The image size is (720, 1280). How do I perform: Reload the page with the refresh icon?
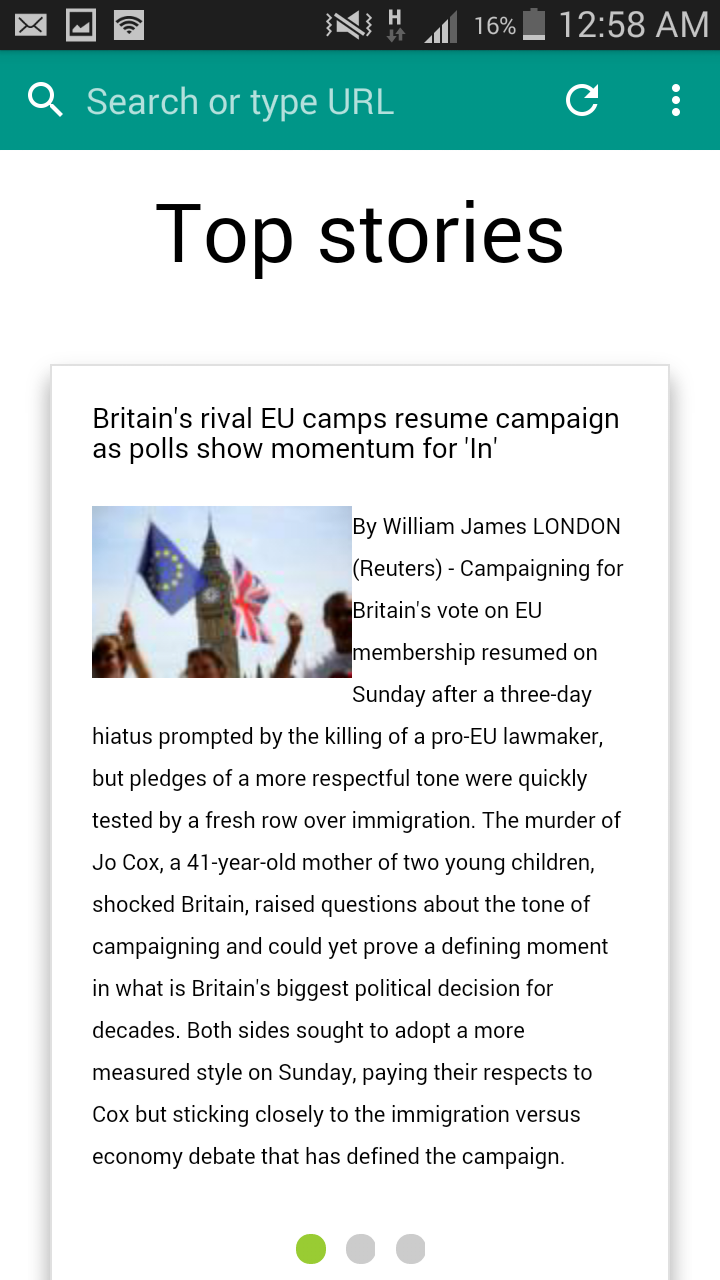[x=582, y=100]
